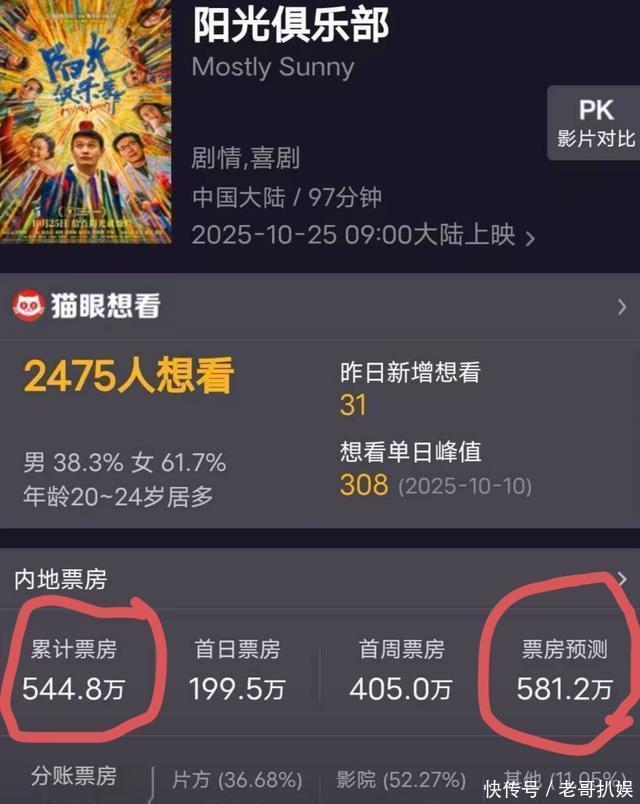Open the 内地票房 box office details
This screenshot has height=804, width=640.
click(320, 579)
